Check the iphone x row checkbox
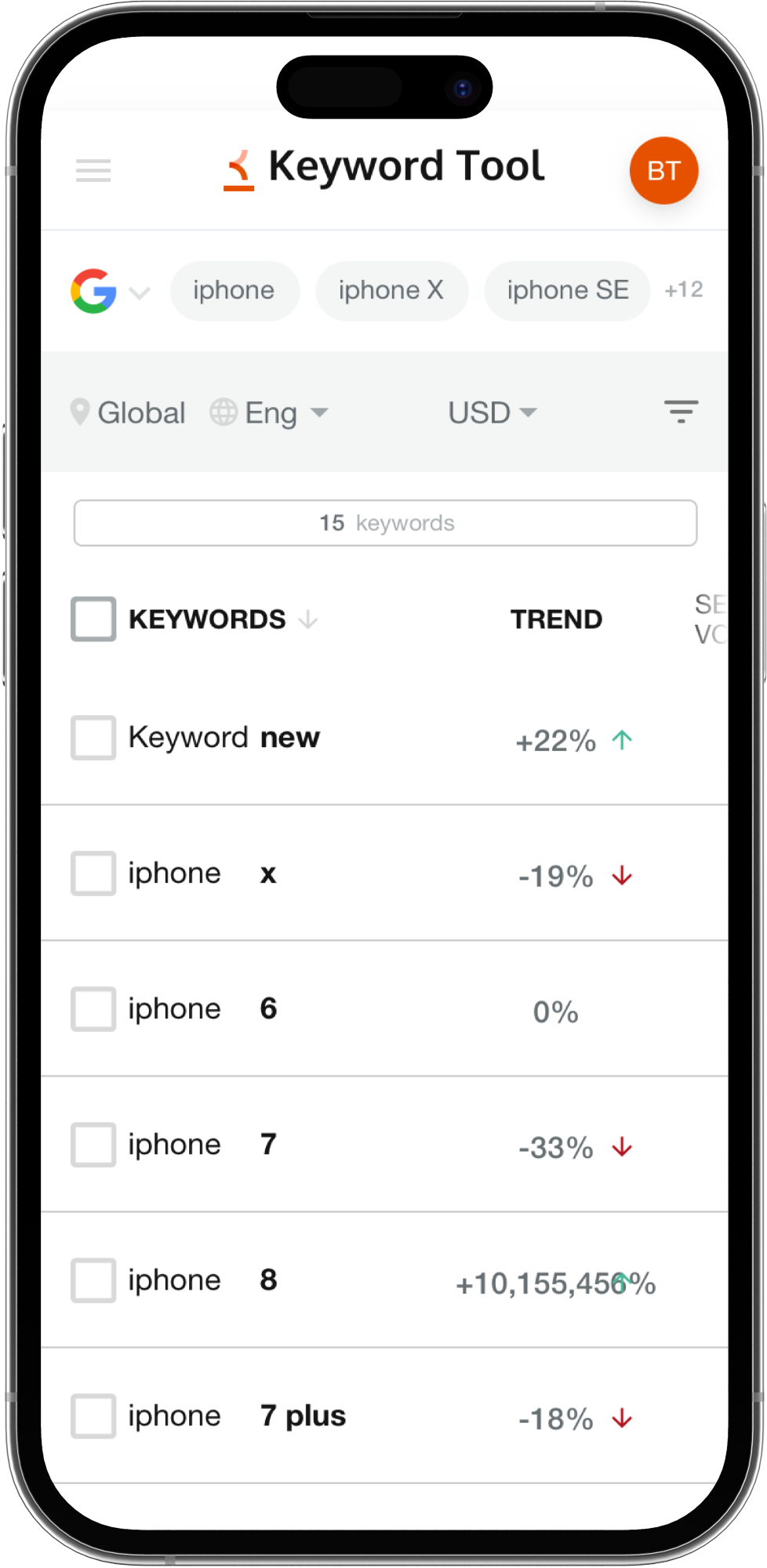 93,873
